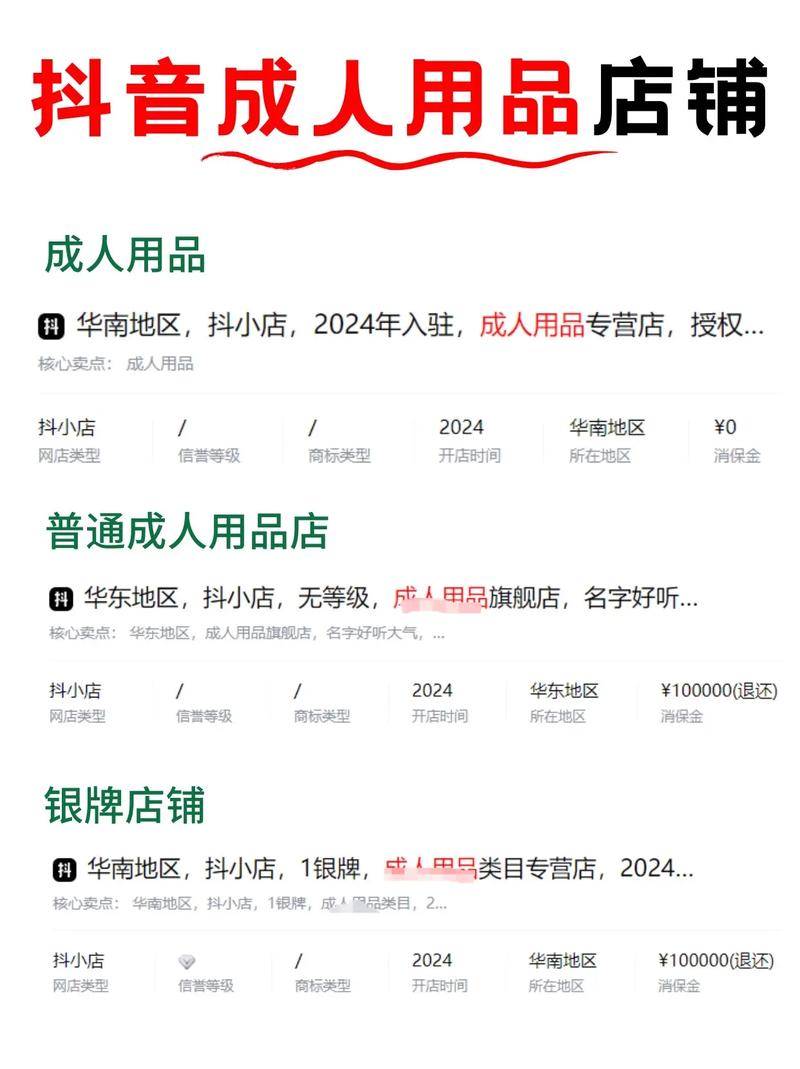
Task: Click the ¥0 消保金 value
Action: (x=728, y=427)
